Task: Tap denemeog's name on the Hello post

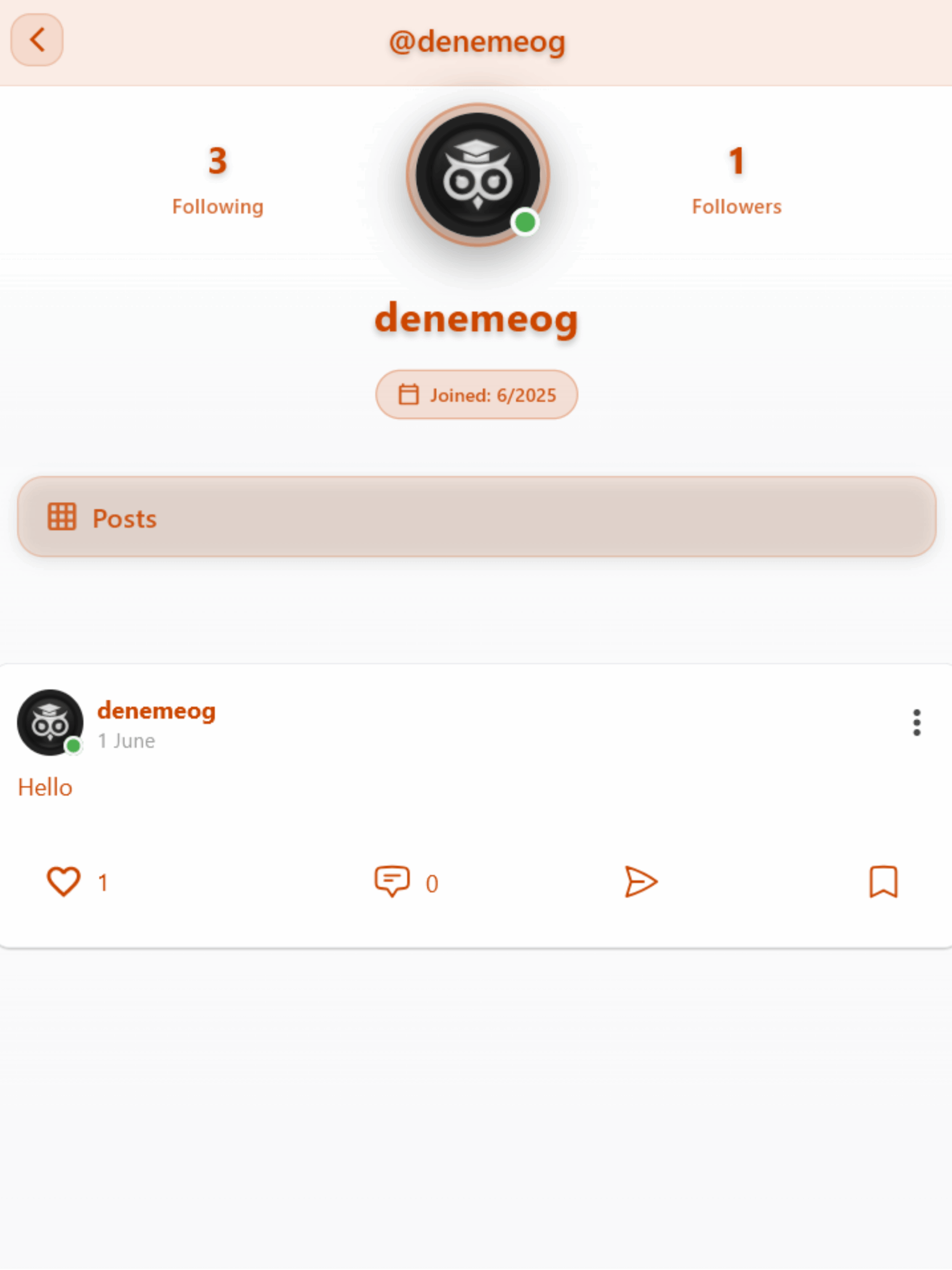Action: coord(156,711)
